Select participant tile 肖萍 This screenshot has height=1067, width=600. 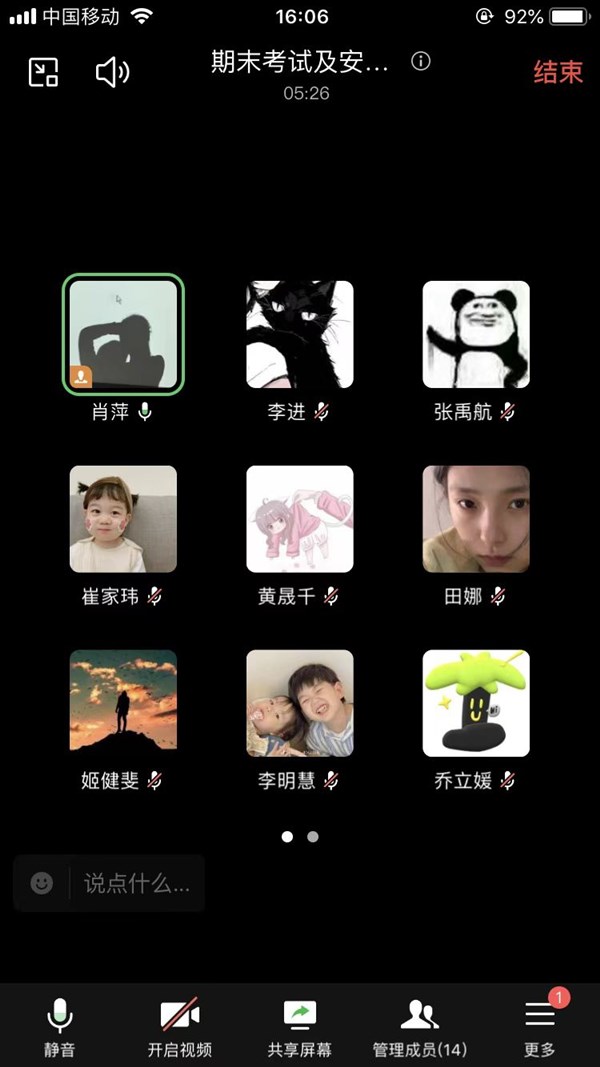(123, 335)
